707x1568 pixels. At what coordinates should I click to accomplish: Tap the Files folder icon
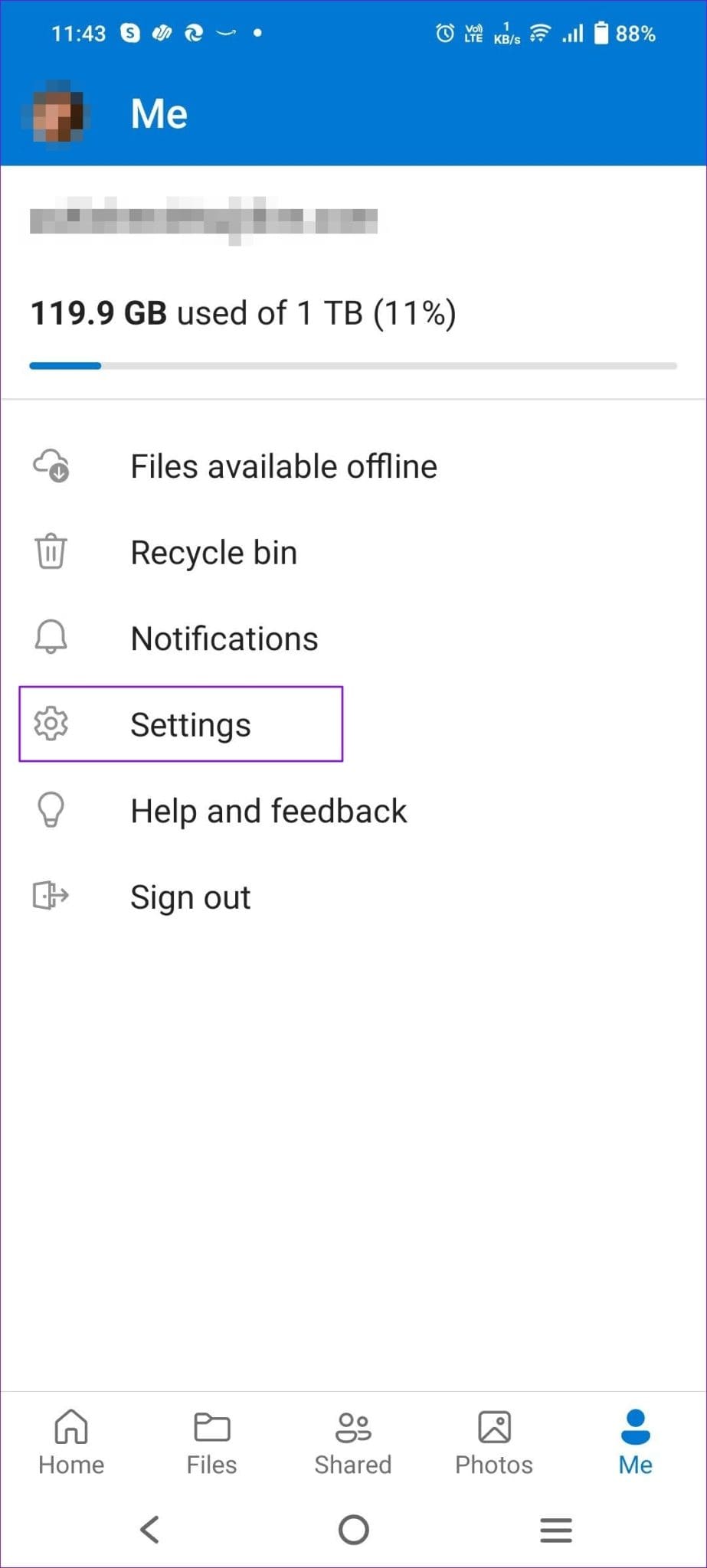[211, 1426]
